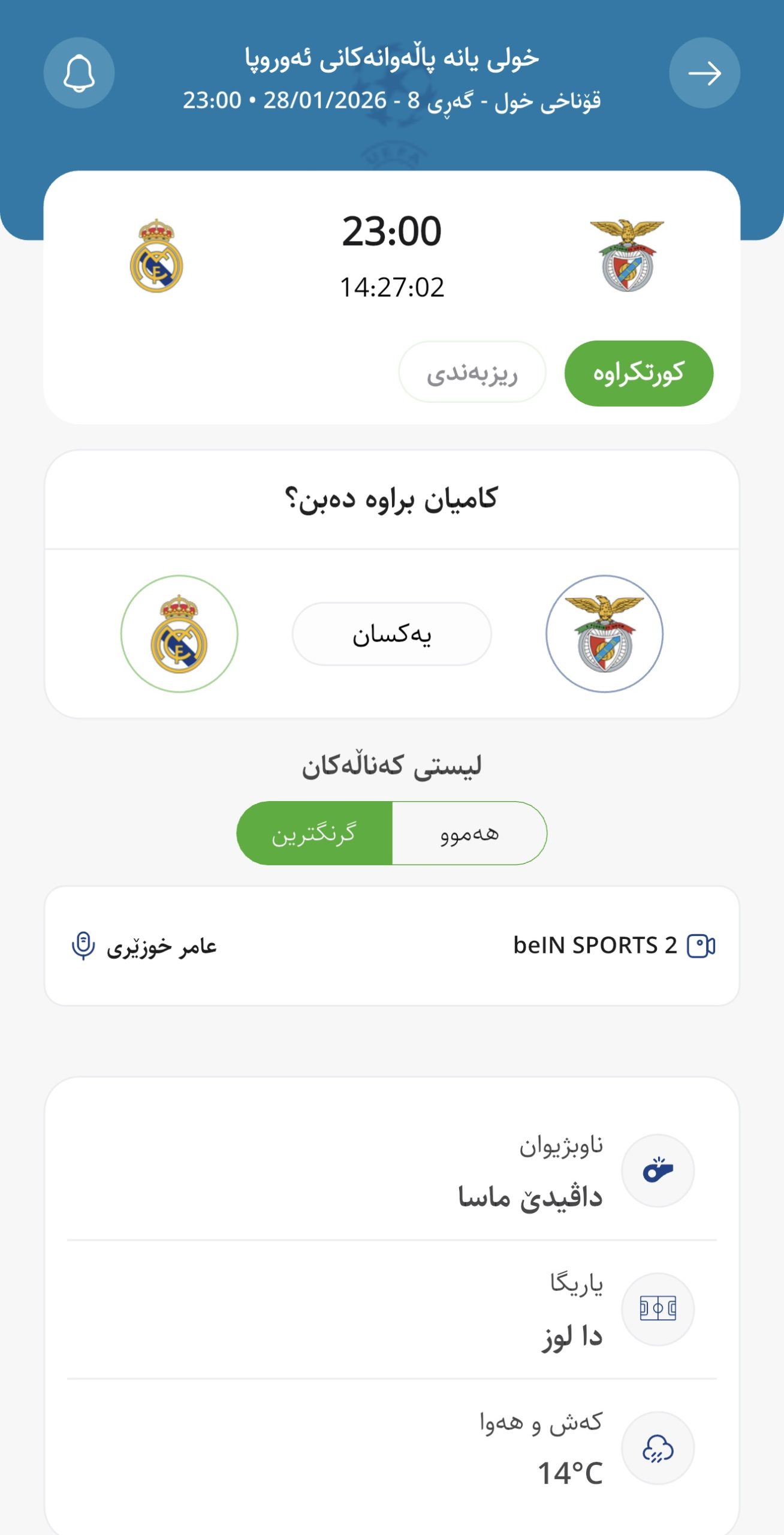
Task: Go back using the arrow icon
Action: 704,73
